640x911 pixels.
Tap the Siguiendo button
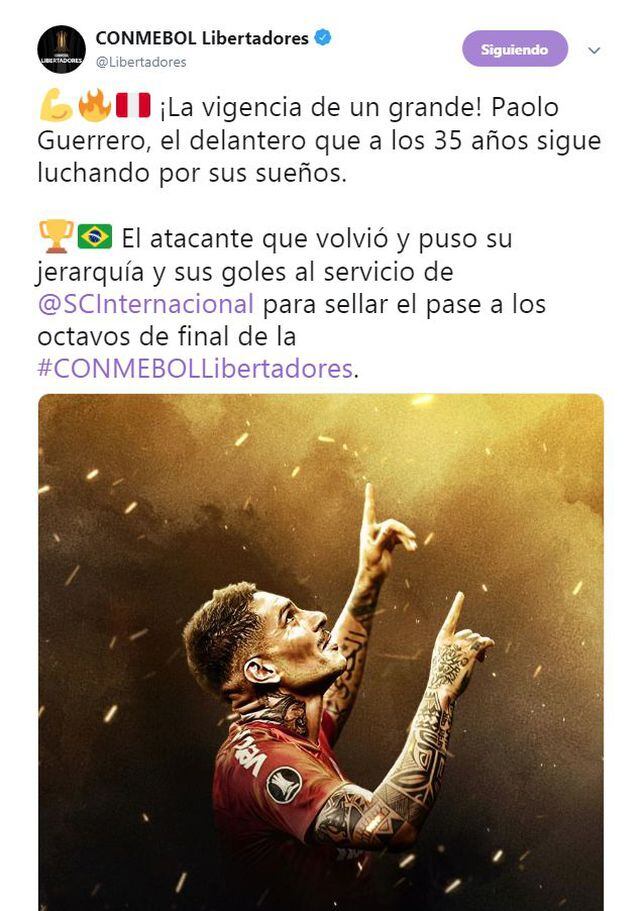pos(514,49)
